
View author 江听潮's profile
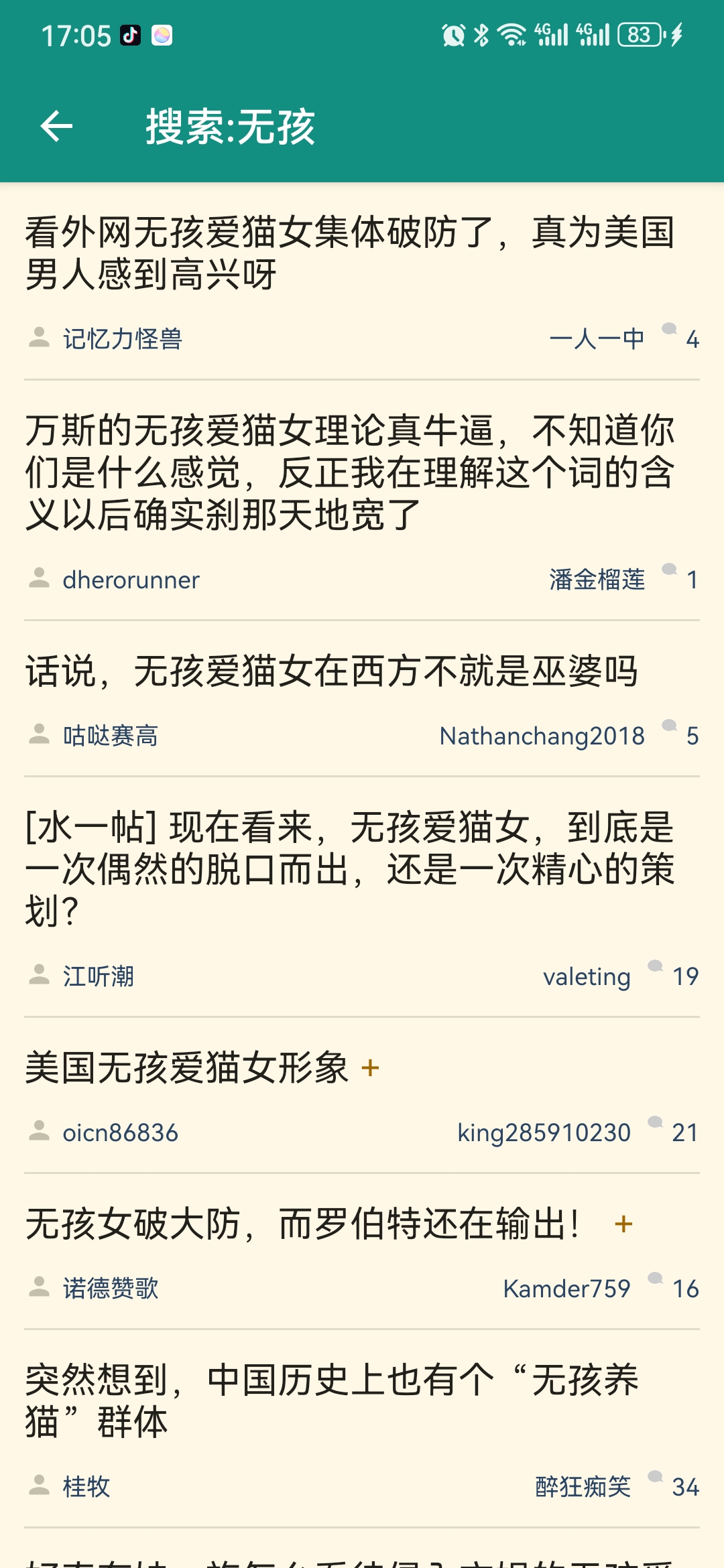tap(98, 976)
